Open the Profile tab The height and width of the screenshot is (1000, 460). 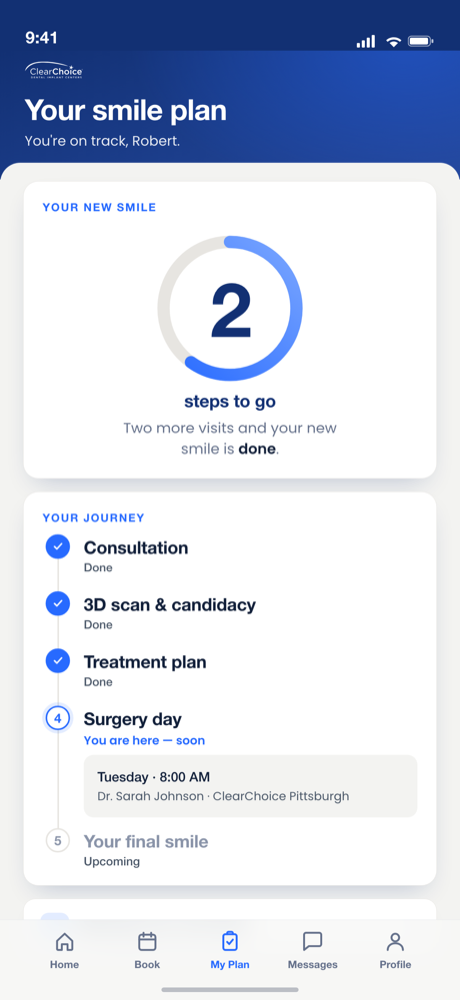[x=396, y=950]
